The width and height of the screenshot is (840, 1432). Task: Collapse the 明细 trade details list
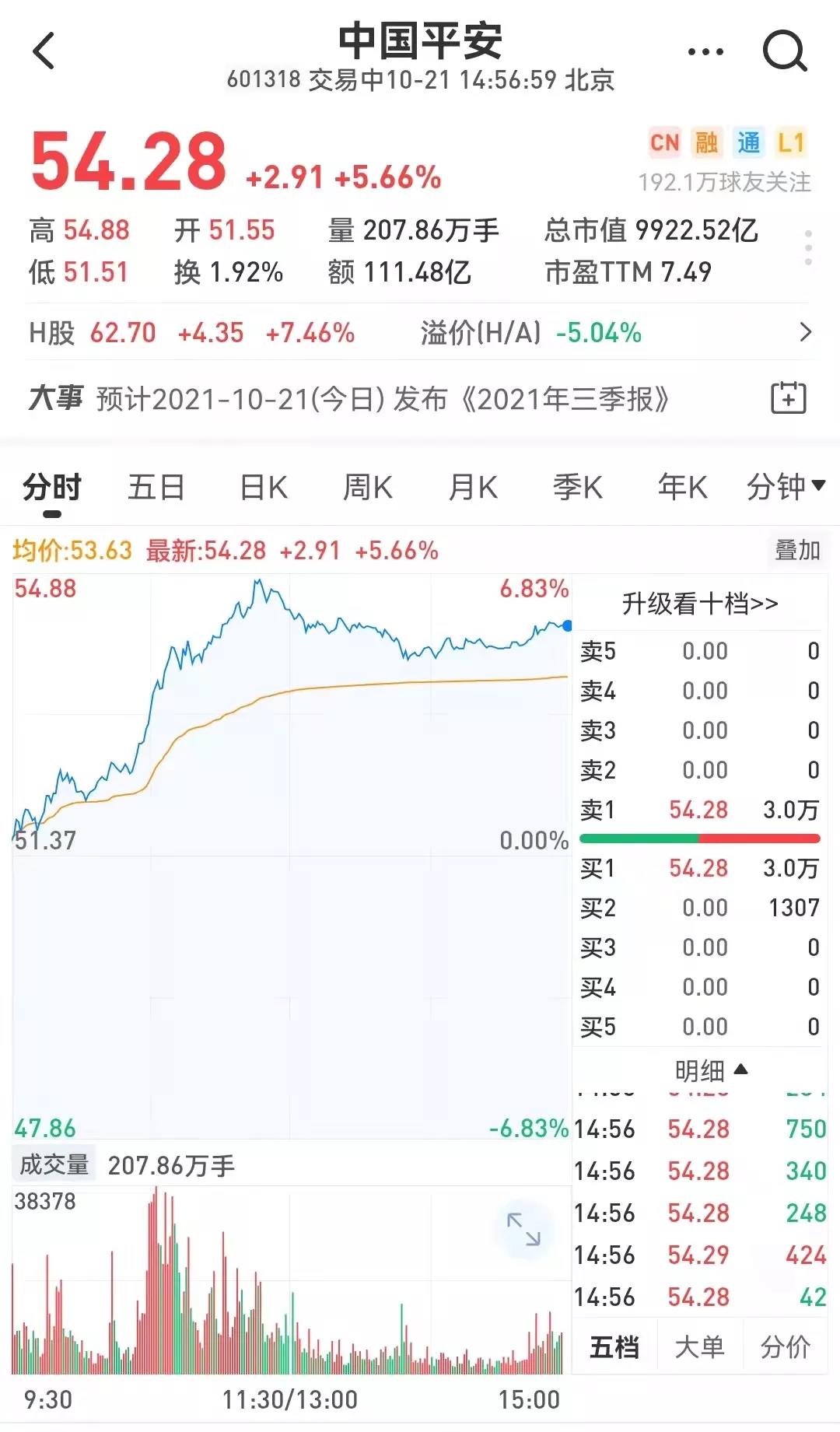(x=711, y=1071)
